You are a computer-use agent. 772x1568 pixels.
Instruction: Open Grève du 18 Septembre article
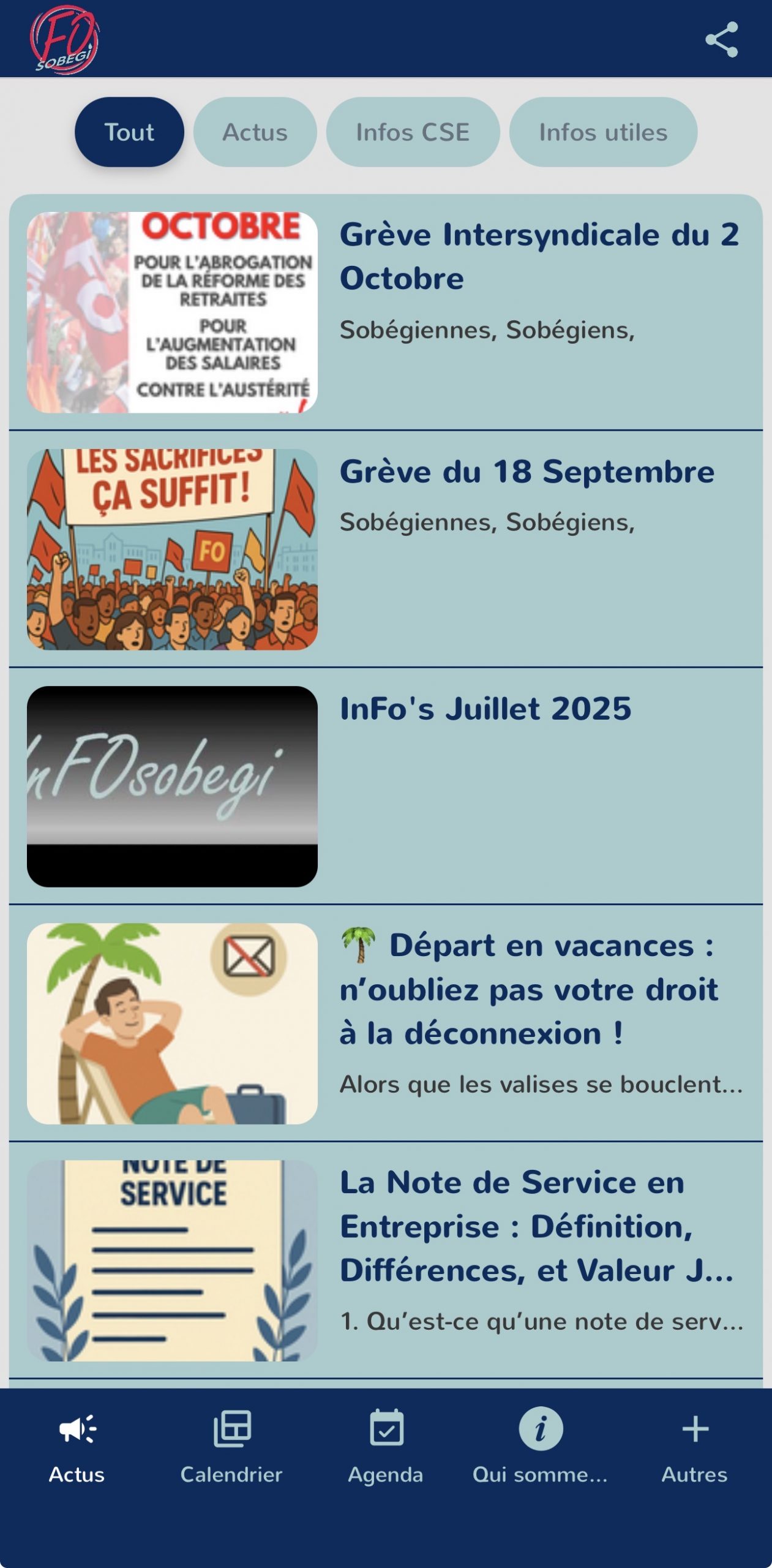coord(527,472)
